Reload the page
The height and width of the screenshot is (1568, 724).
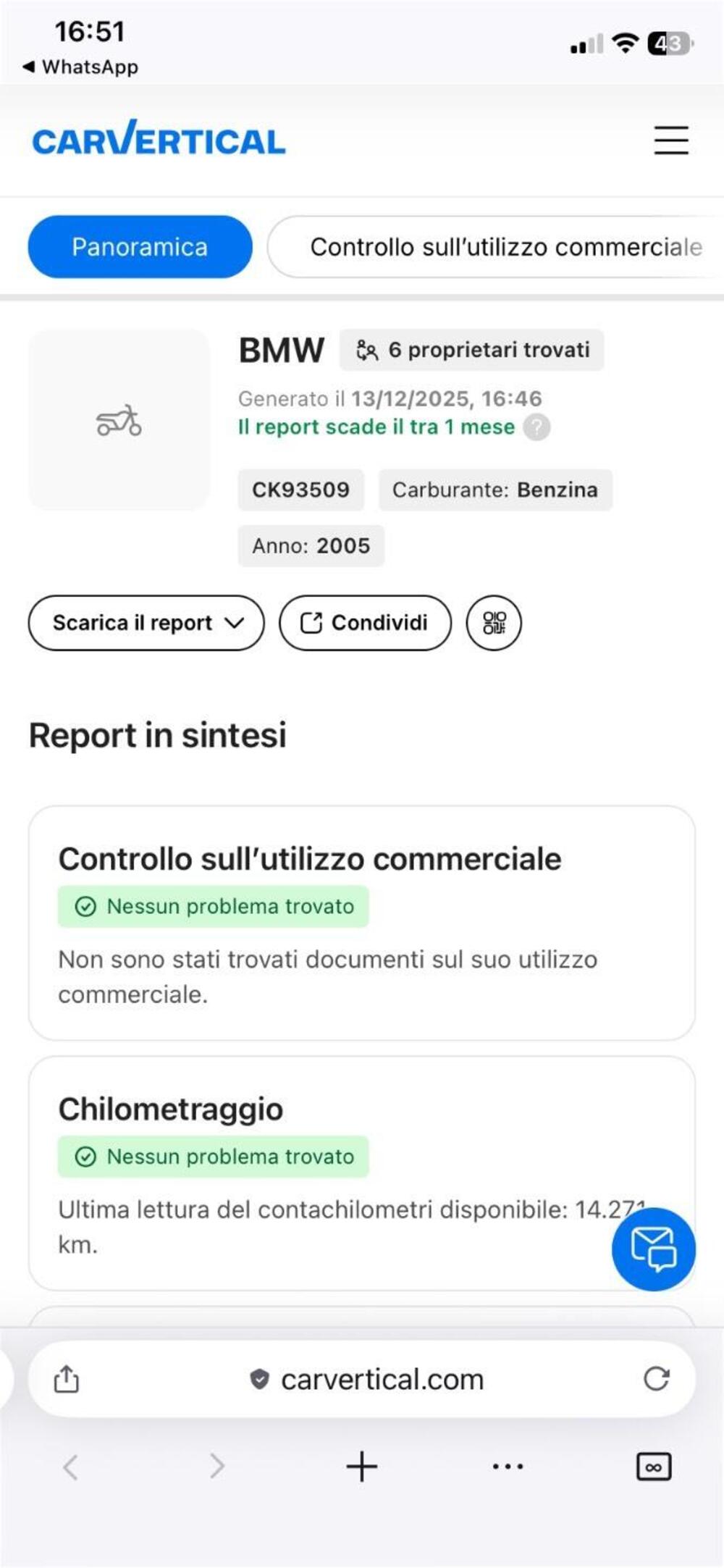(x=657, y=1379)
